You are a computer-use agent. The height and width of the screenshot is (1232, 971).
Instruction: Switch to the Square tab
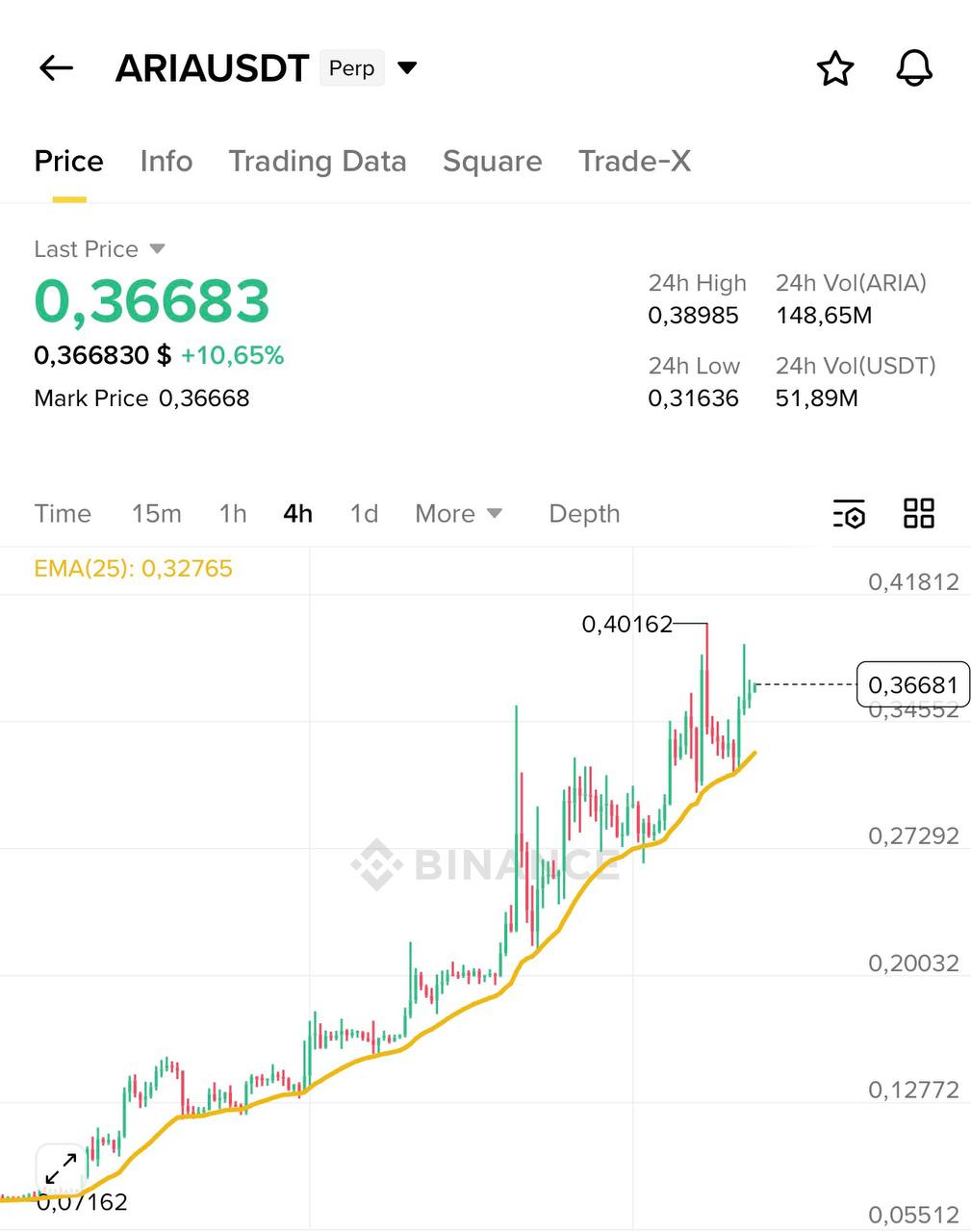492,162
